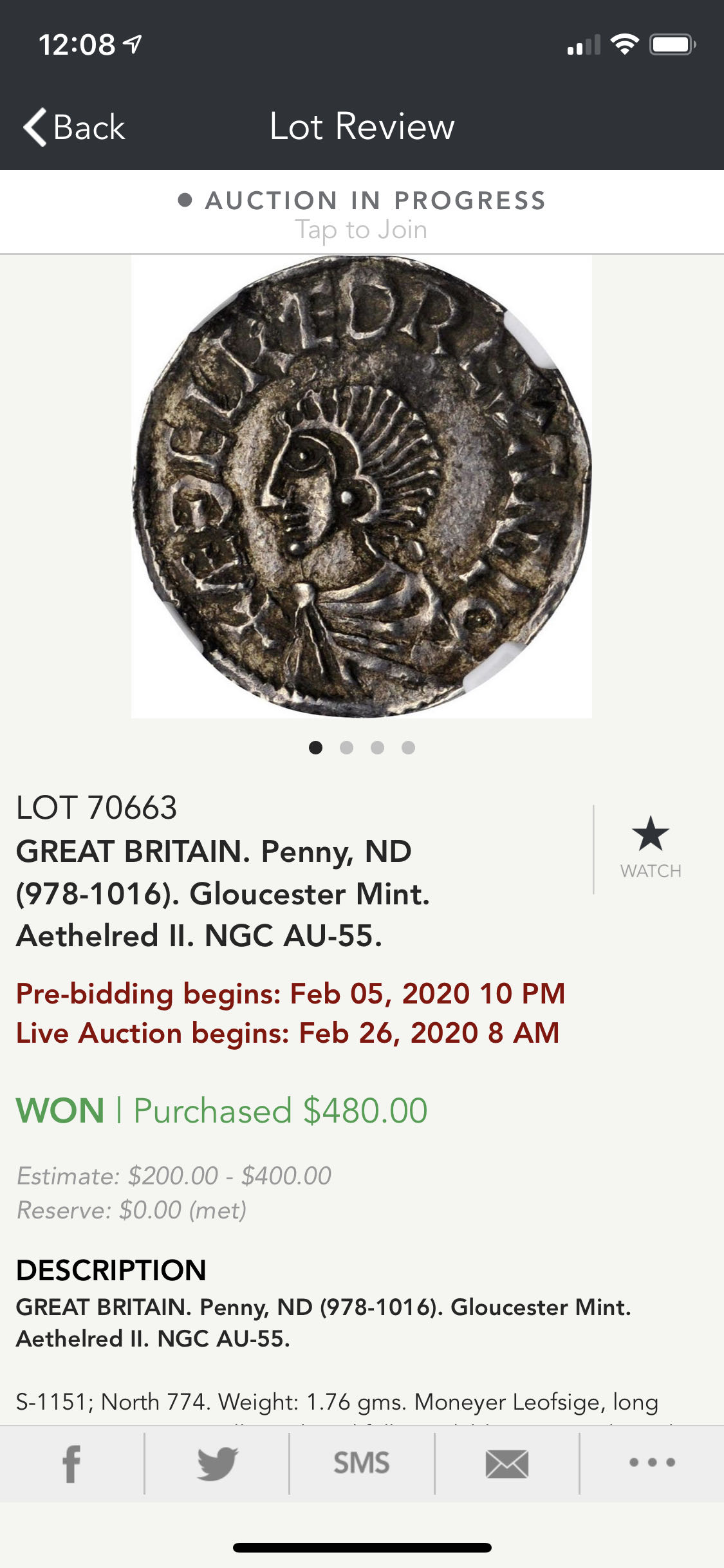724x1568 pixels.
Task: Tap Back in the navigation bar
Action: [73, 127]
